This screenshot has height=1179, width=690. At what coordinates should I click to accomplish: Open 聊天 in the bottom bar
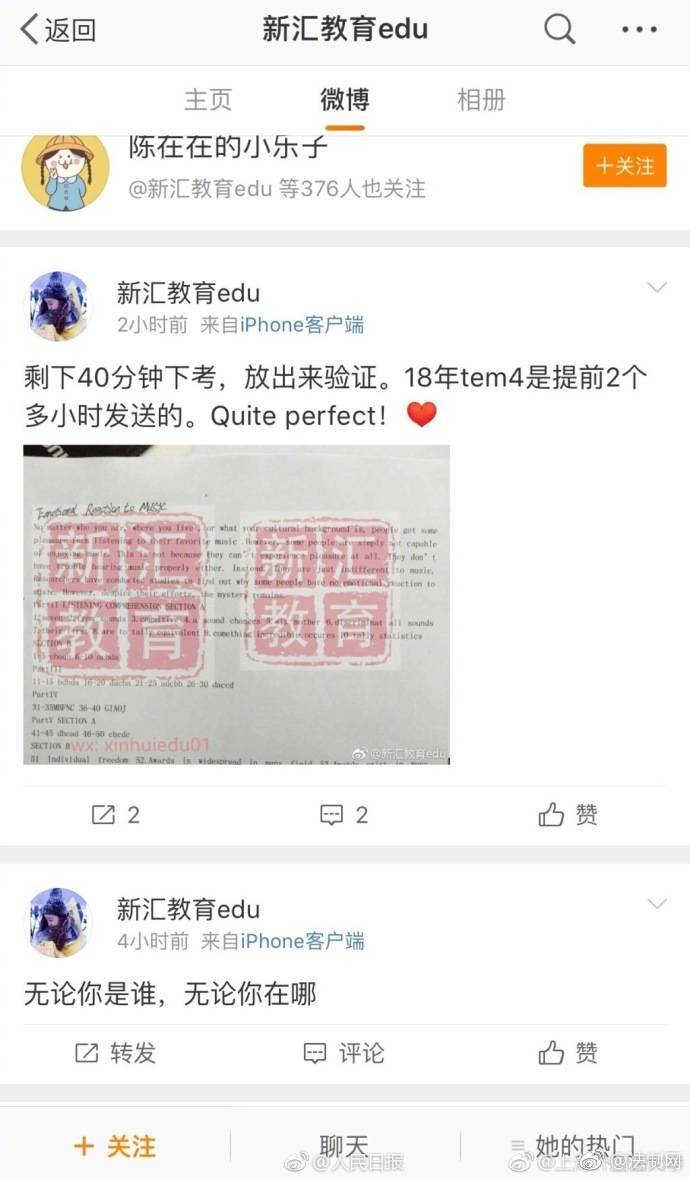click(344, 1147)
